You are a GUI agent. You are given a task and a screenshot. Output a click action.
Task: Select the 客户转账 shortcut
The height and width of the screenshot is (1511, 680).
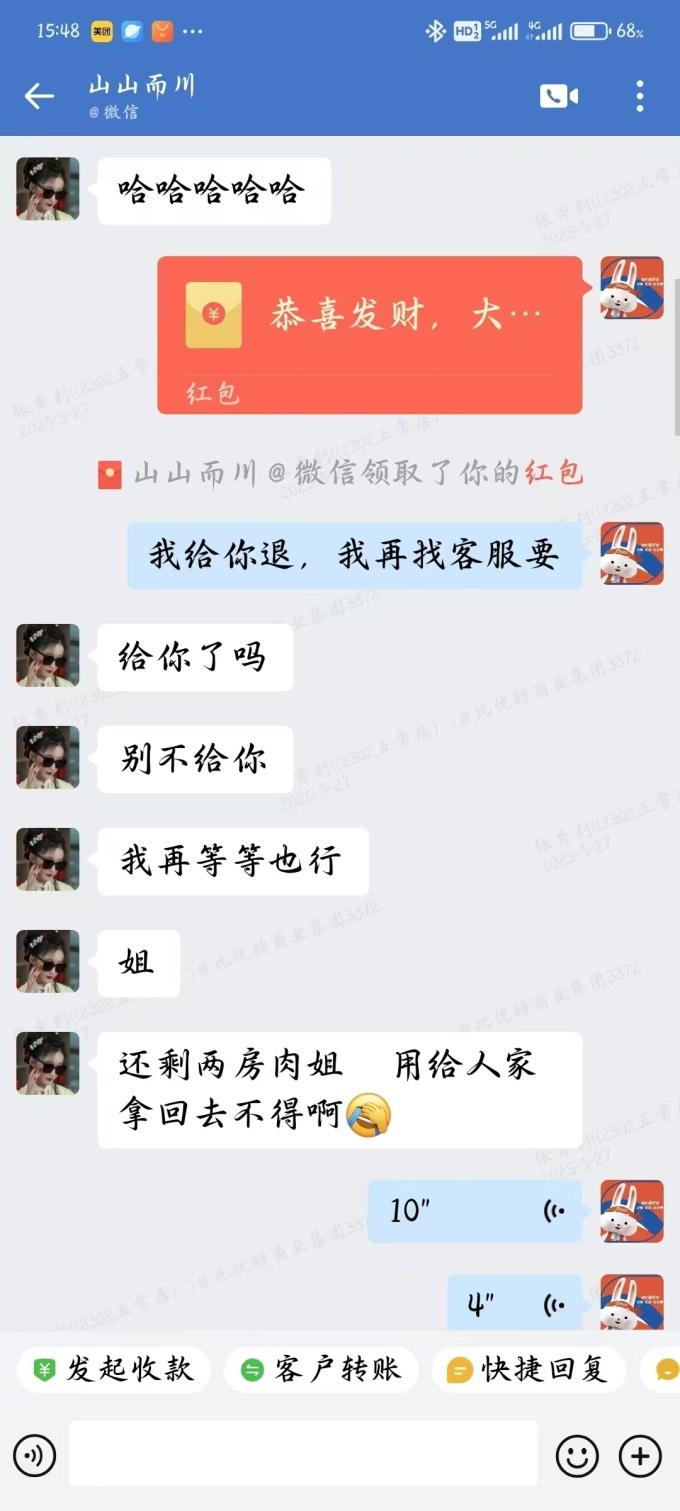(321, 1369)
